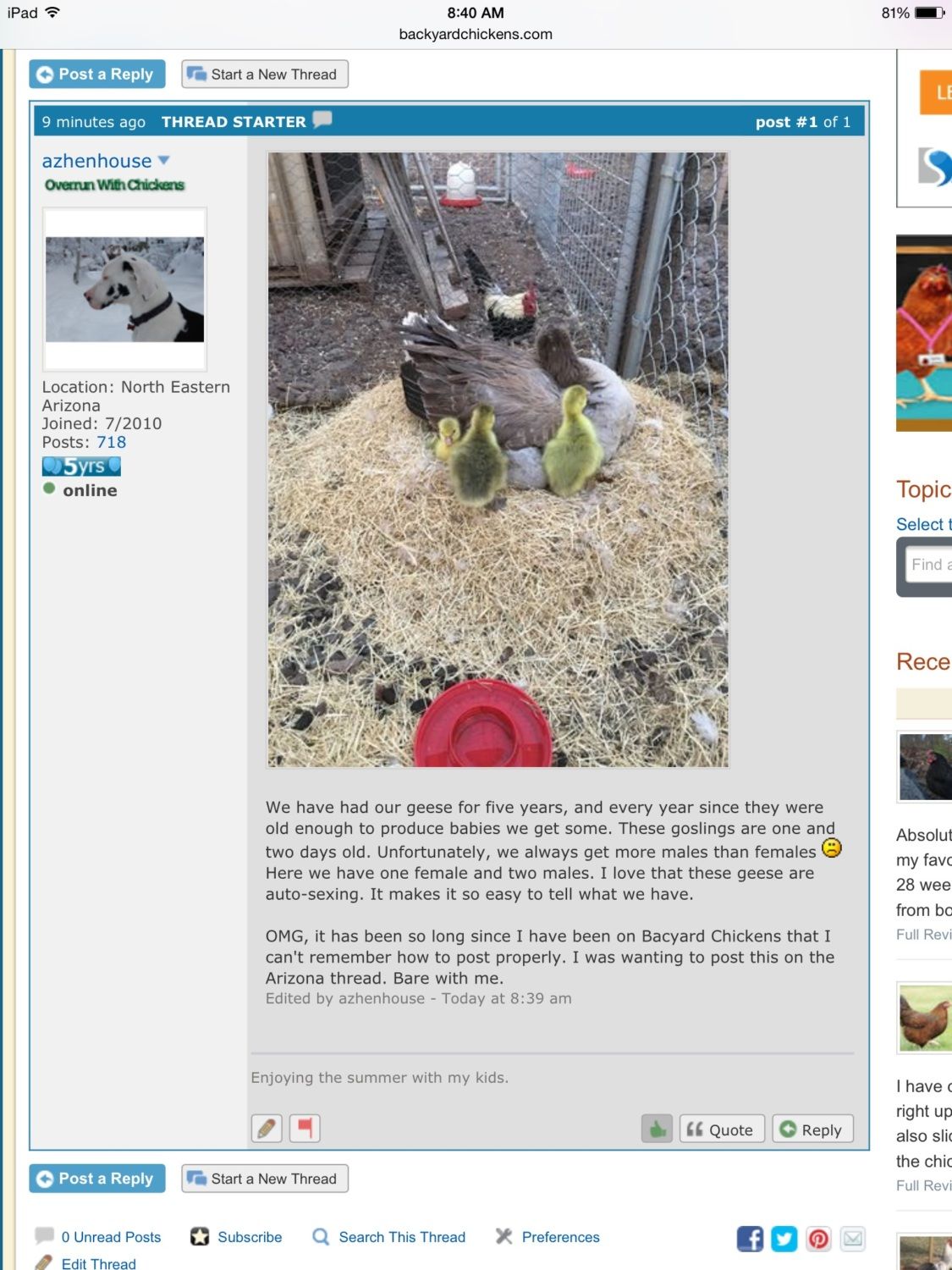Quote azhenhouse's post
The image size is (952, 1270).
722,1129
